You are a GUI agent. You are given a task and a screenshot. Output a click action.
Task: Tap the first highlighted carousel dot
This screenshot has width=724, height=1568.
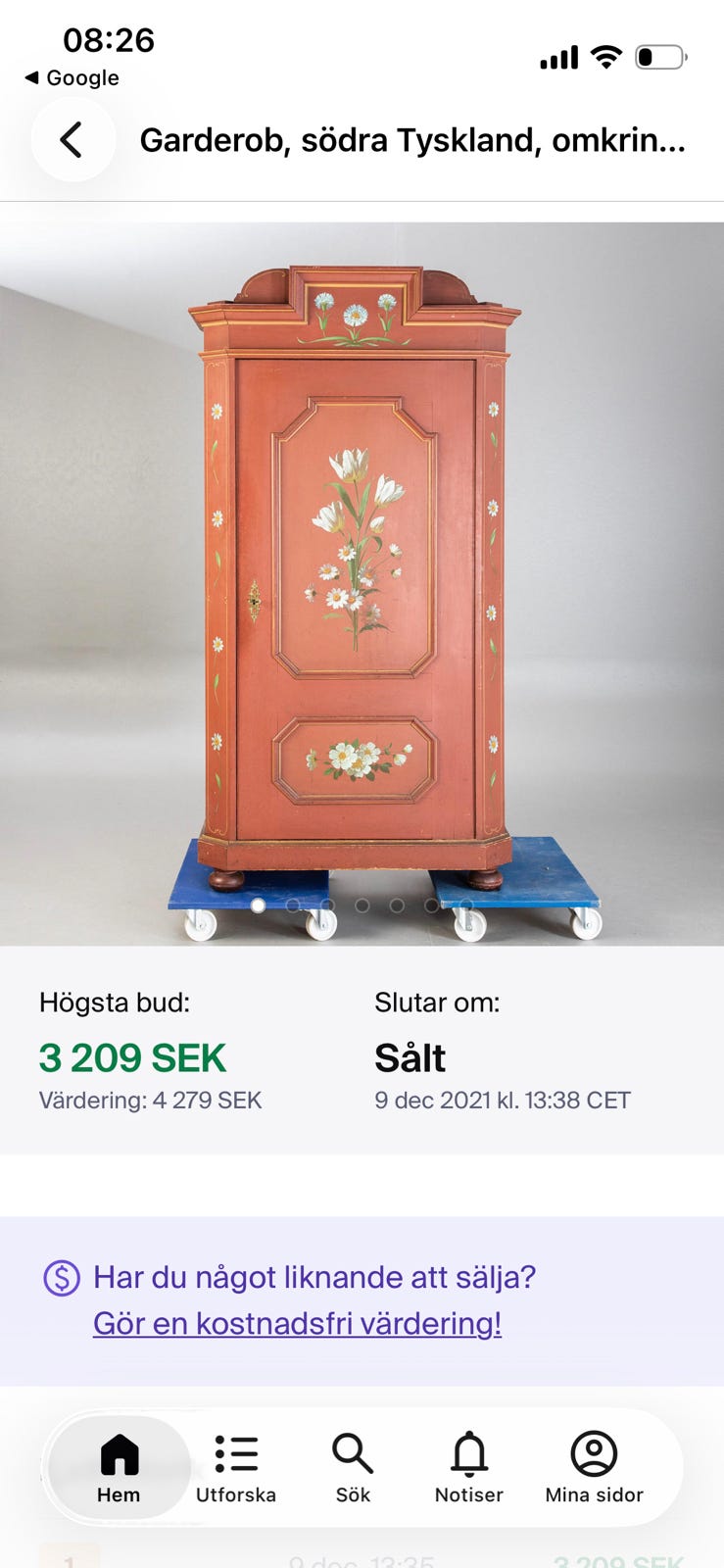pos(256,904)
